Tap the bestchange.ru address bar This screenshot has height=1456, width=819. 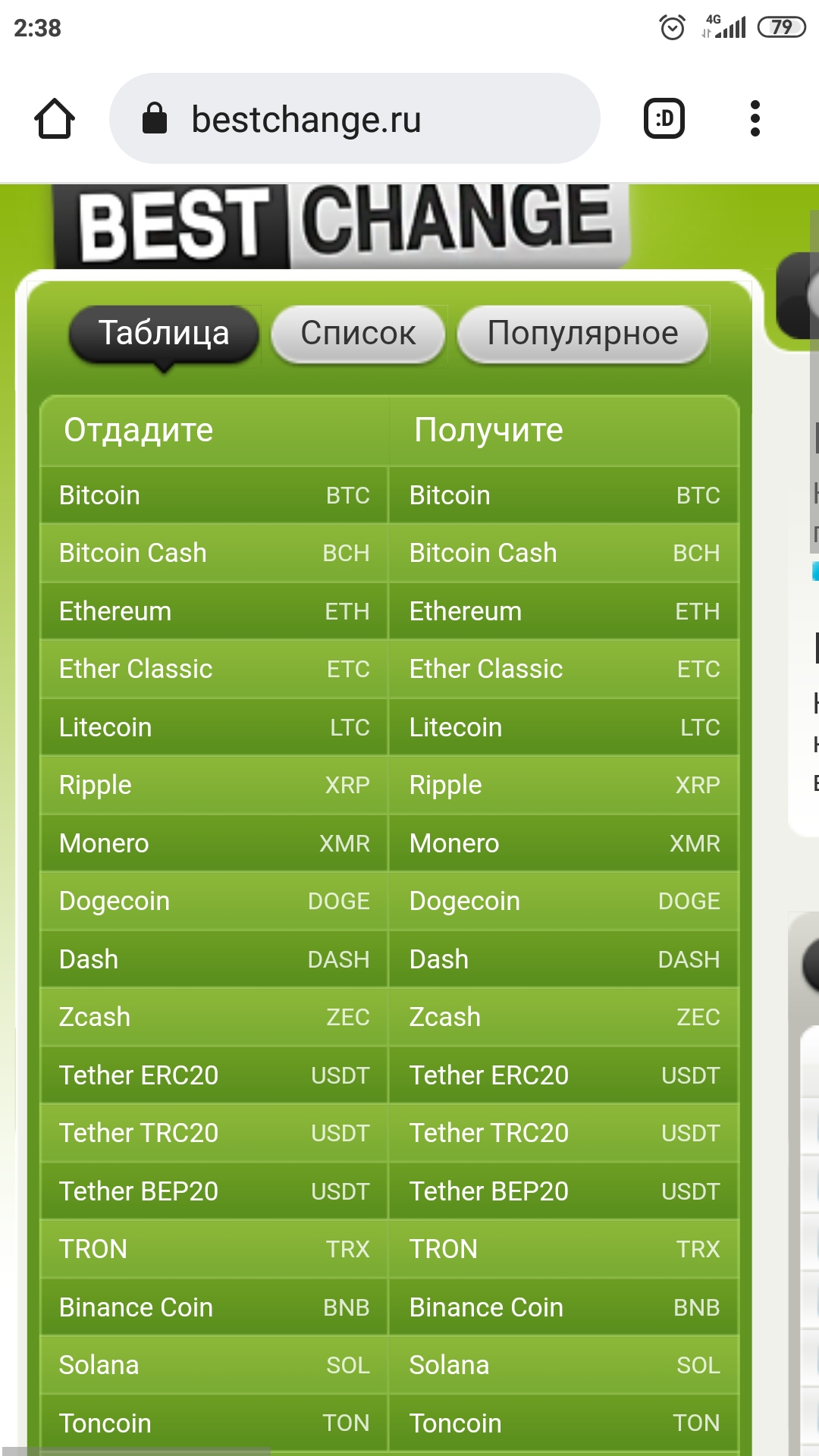(355, 119)
